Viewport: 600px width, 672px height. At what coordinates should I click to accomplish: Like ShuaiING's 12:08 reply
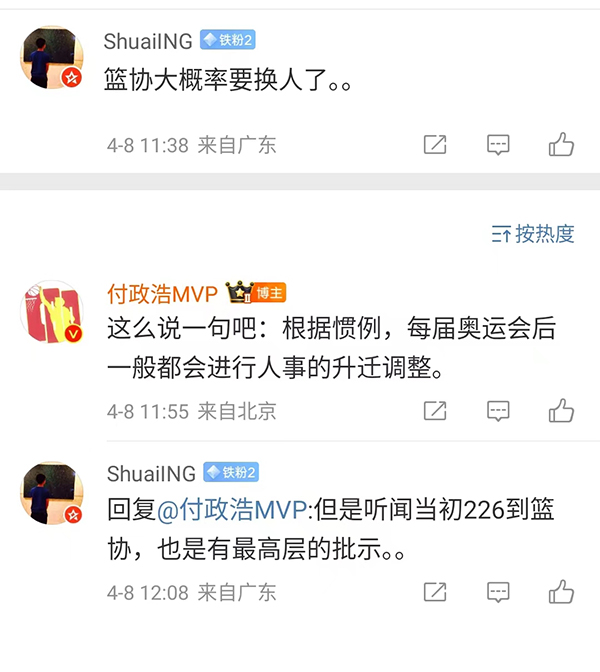561,591
